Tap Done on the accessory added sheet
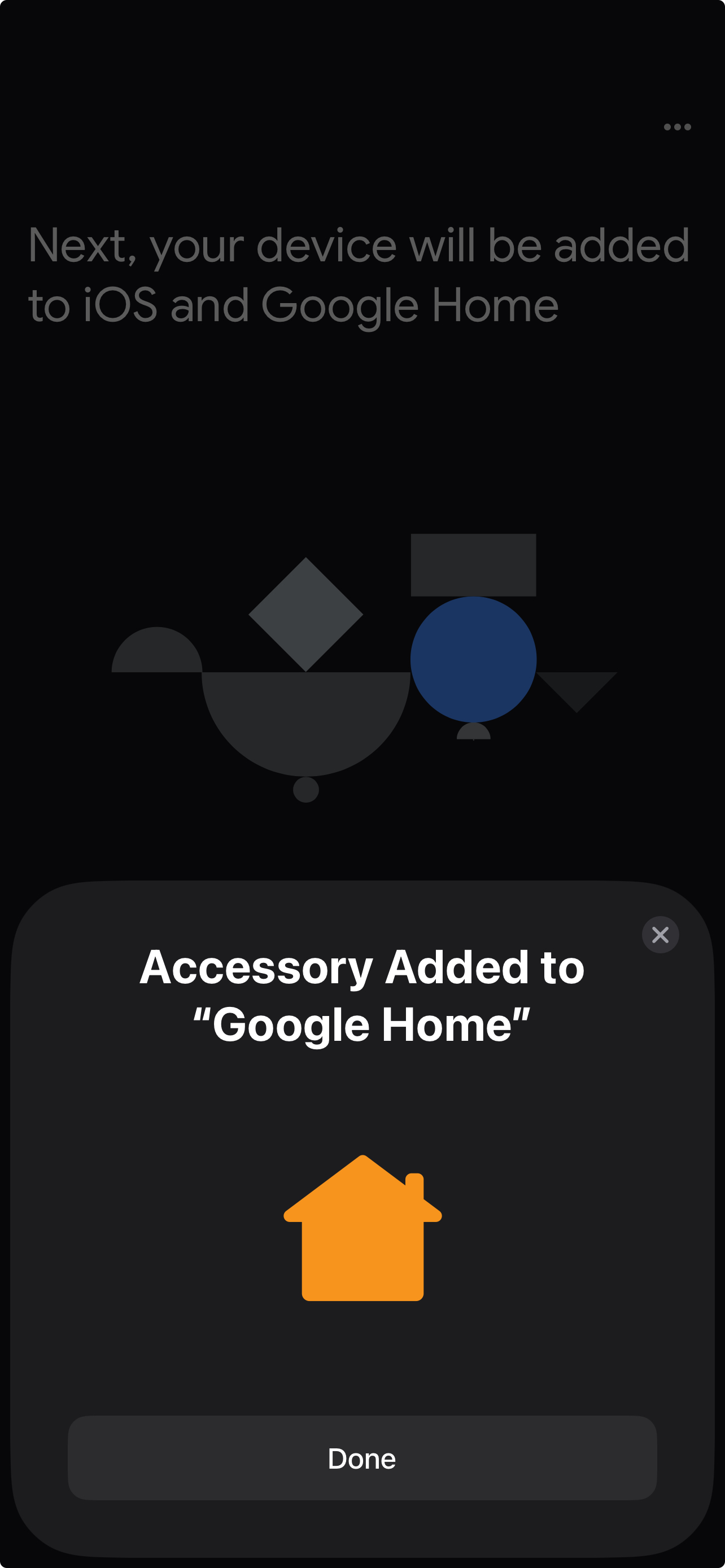Image resolution: width=725 pixels, height=1568 pixels. [362, 1458]
